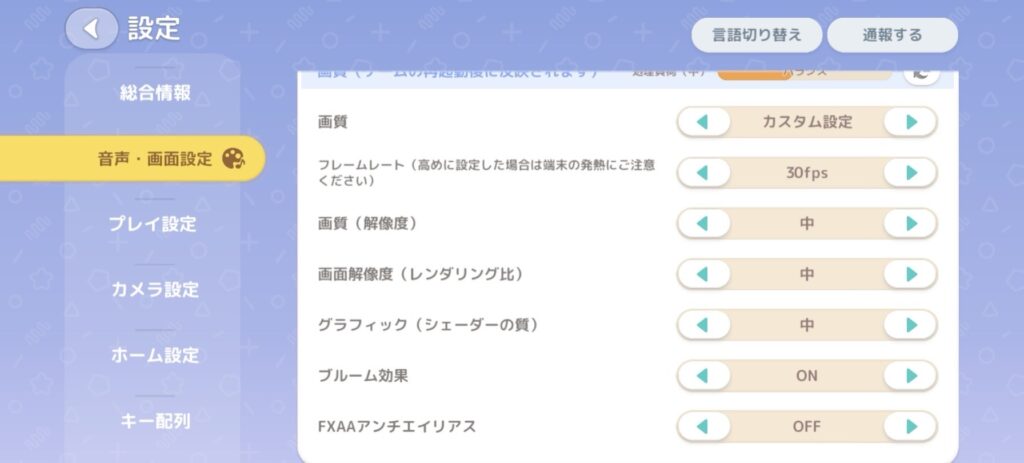Tap the reset icon at top right of panel
1024x463 pixels.
pyautogui.click(x=920, y=74)
